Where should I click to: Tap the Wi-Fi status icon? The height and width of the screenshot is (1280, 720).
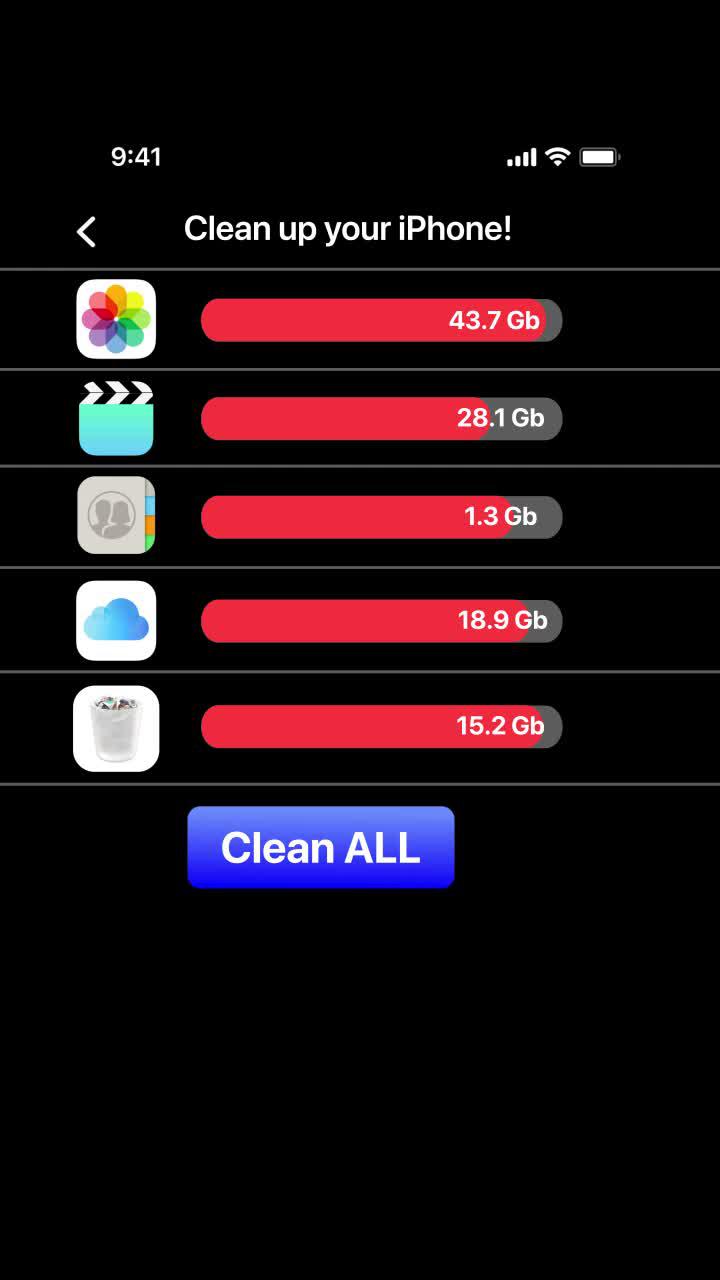pos(556,157)
